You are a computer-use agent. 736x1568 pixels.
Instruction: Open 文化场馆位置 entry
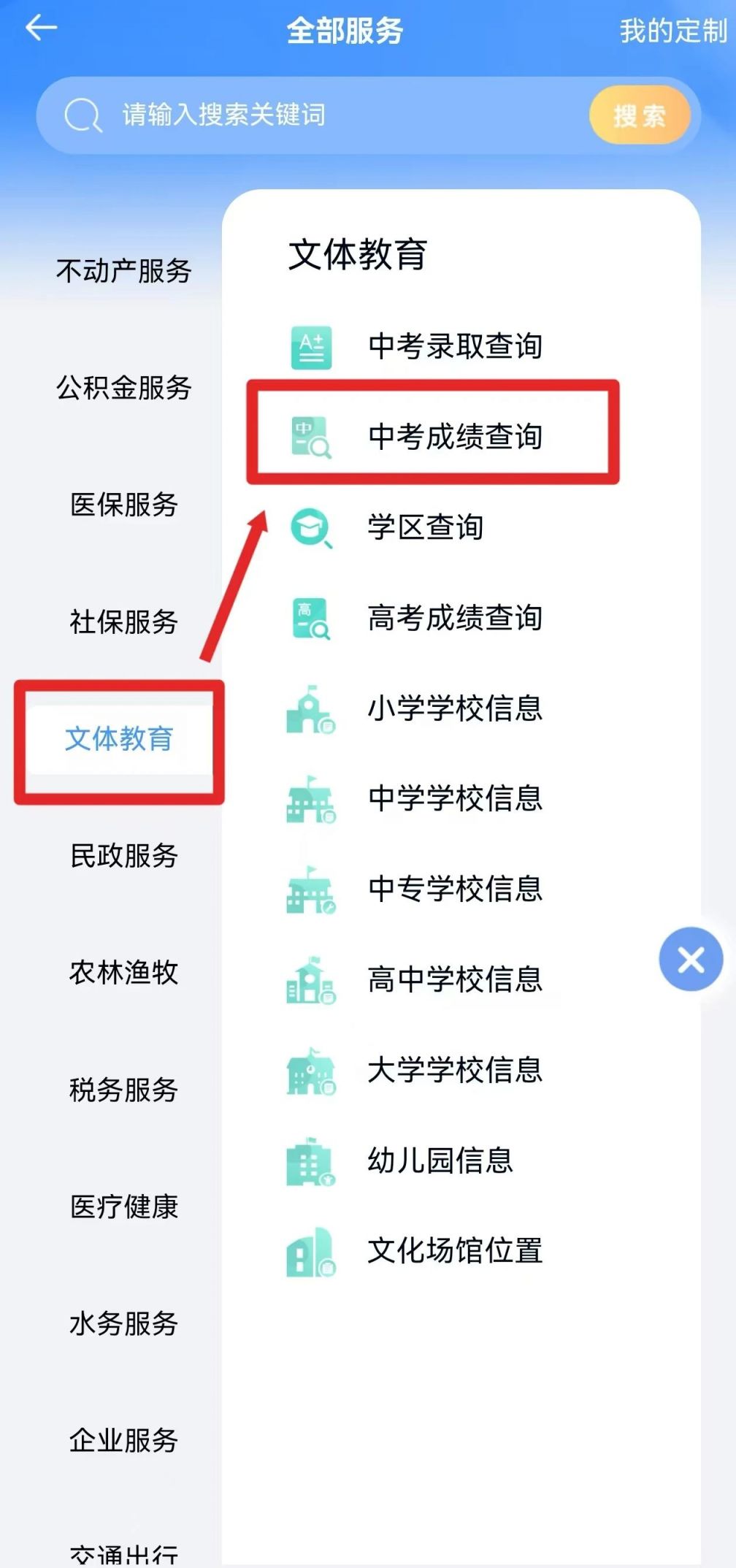[416, 1251]
